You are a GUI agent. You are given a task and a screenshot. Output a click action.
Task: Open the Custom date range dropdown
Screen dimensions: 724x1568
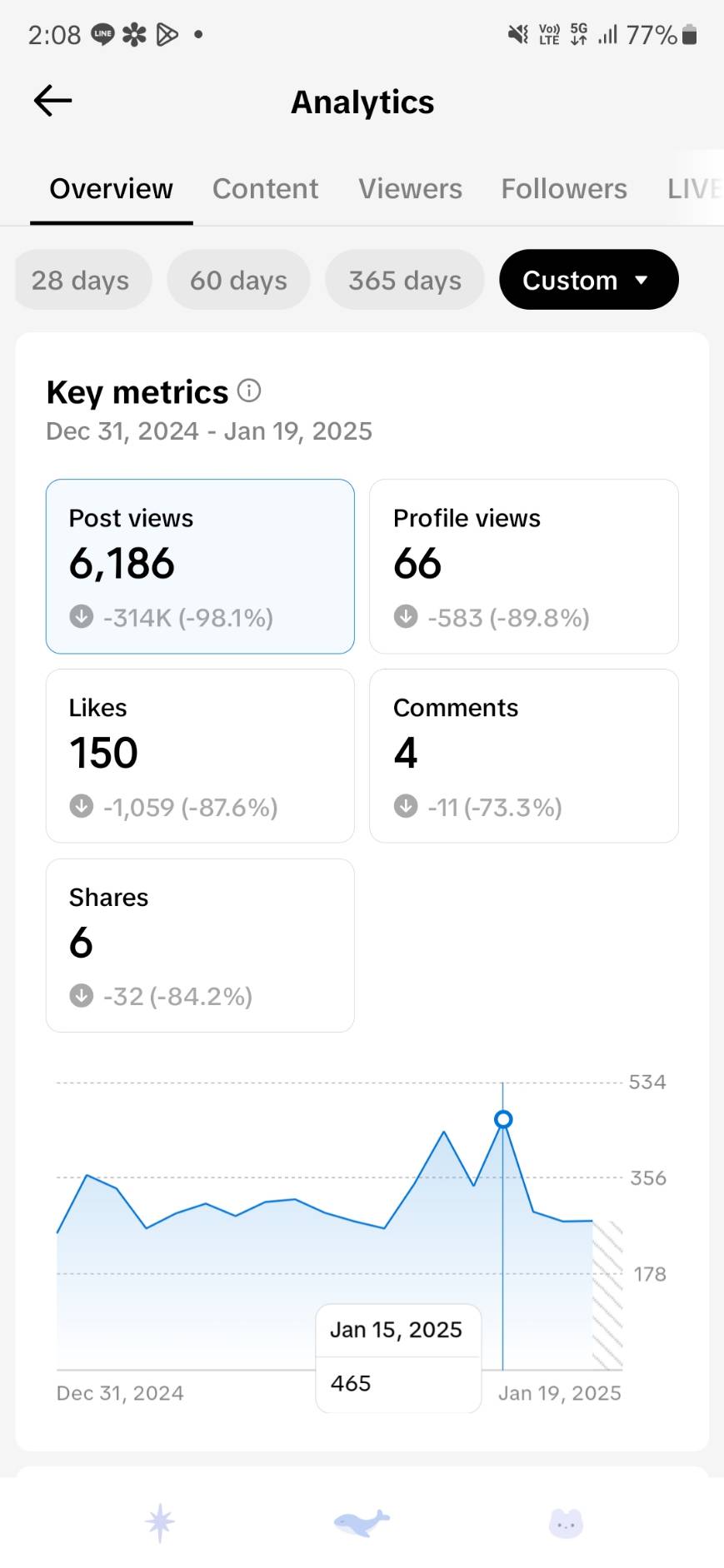tap(588, 280)
